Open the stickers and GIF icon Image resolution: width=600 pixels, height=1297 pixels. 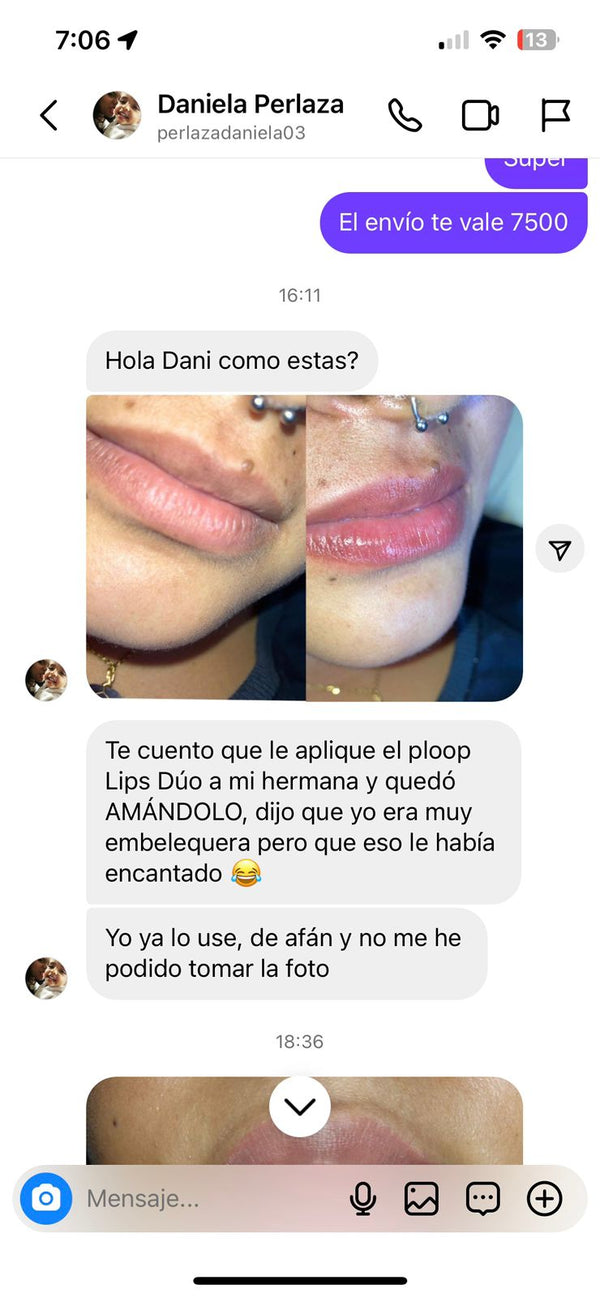click(483, 1198)
